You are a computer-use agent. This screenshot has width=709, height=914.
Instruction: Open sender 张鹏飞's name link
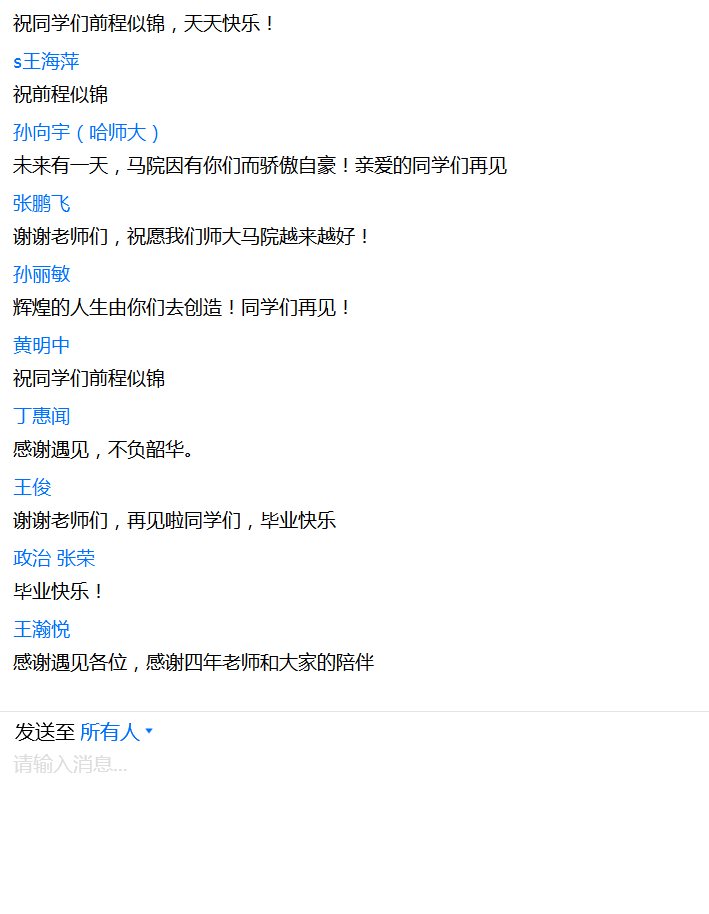[42, 204]
